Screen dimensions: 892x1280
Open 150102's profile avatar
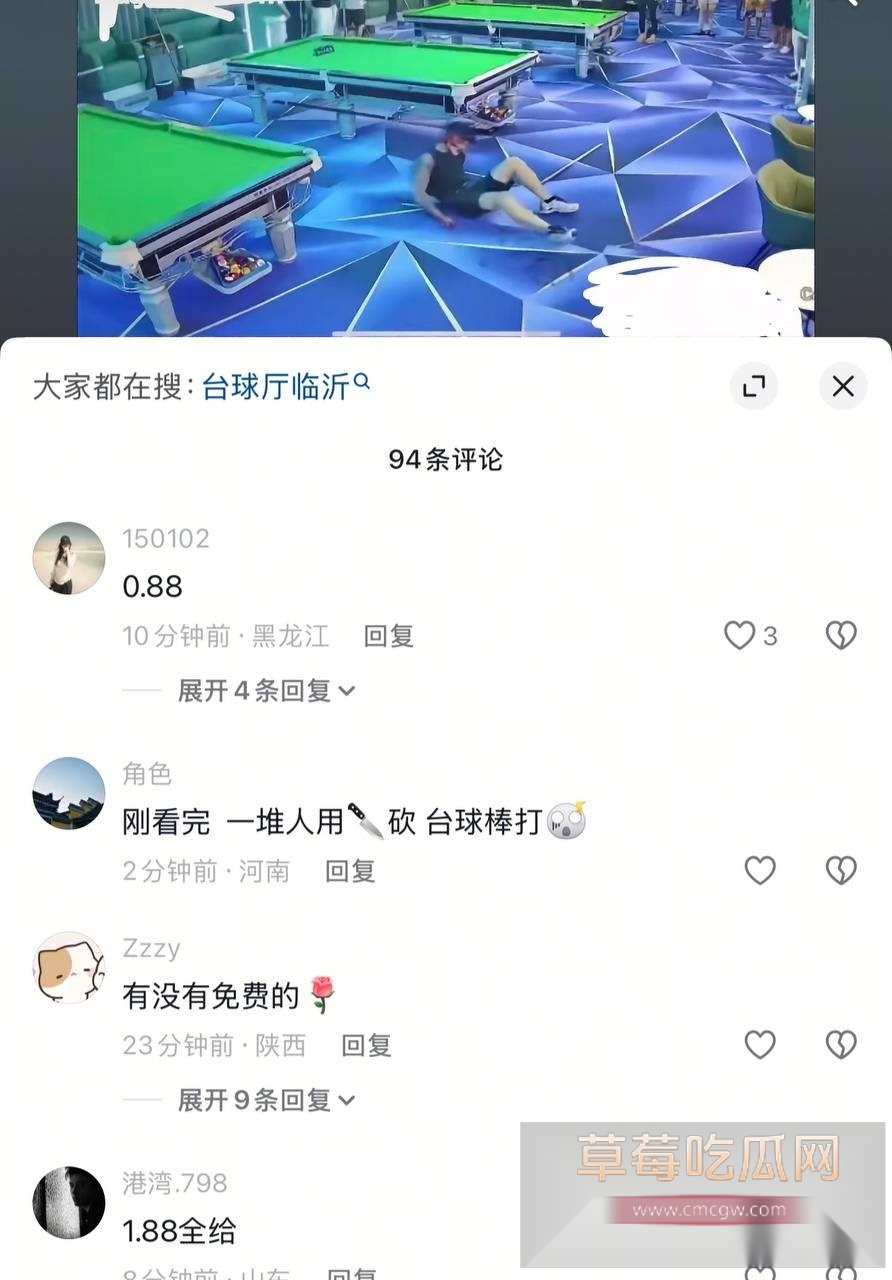tap(69, 558)
